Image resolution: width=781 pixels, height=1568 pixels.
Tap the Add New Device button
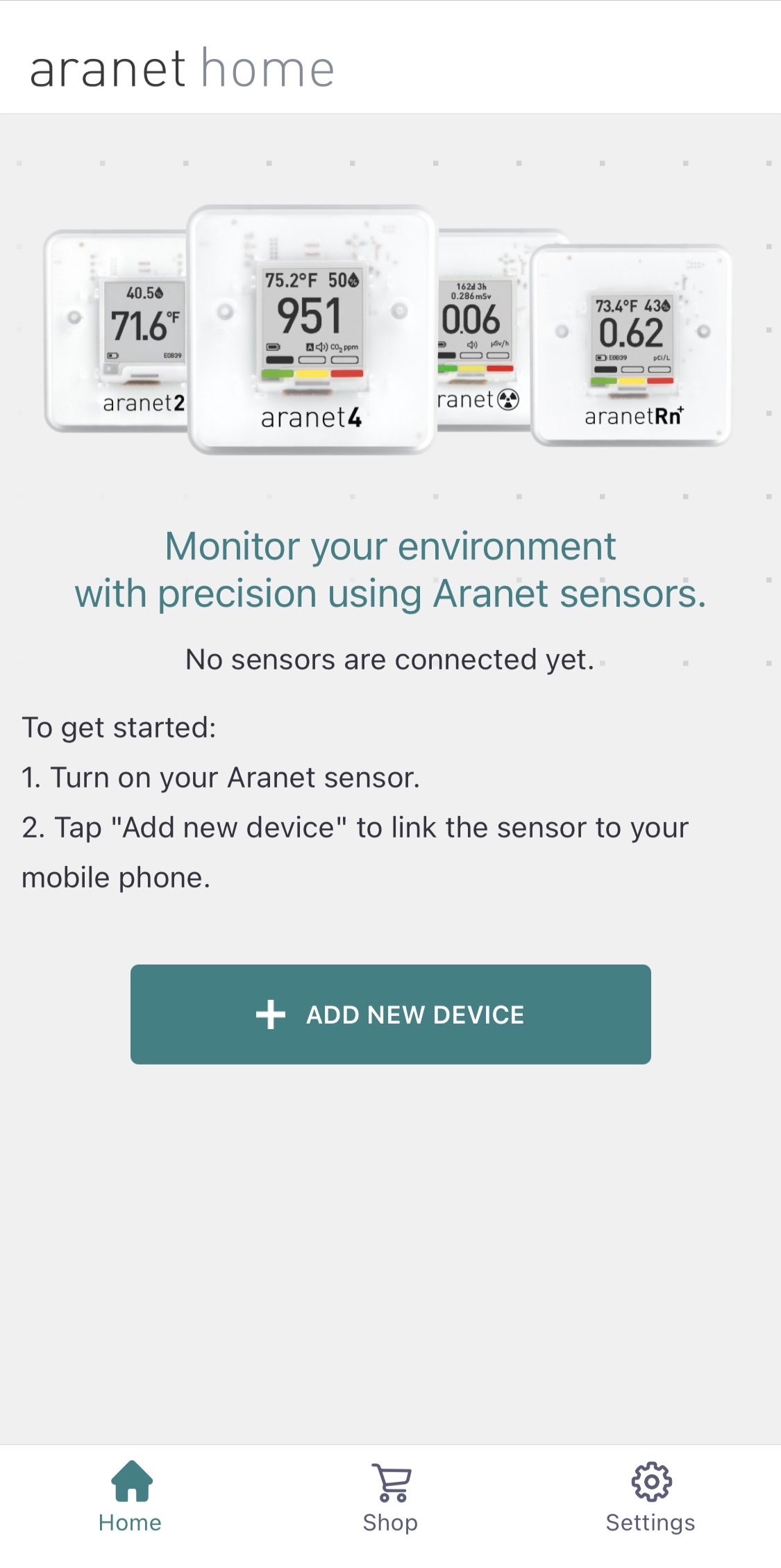390,1014
